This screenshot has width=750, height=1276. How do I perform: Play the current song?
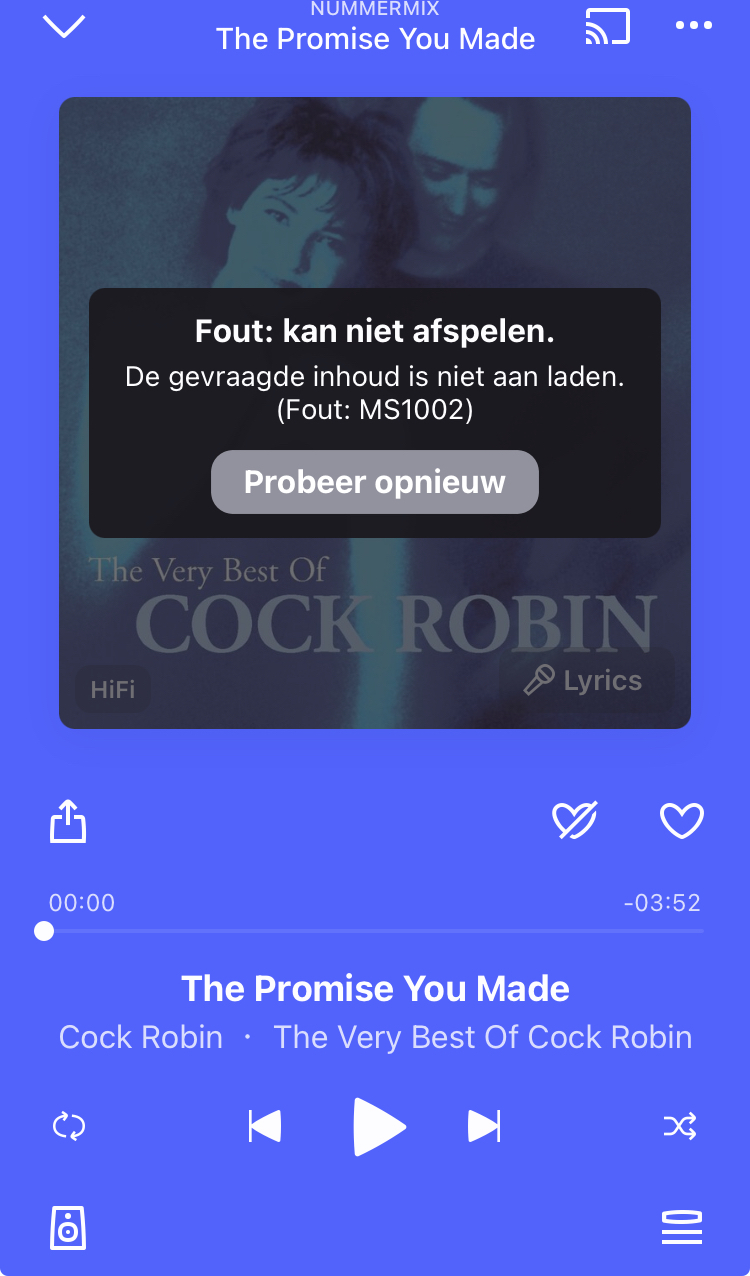379,1127
